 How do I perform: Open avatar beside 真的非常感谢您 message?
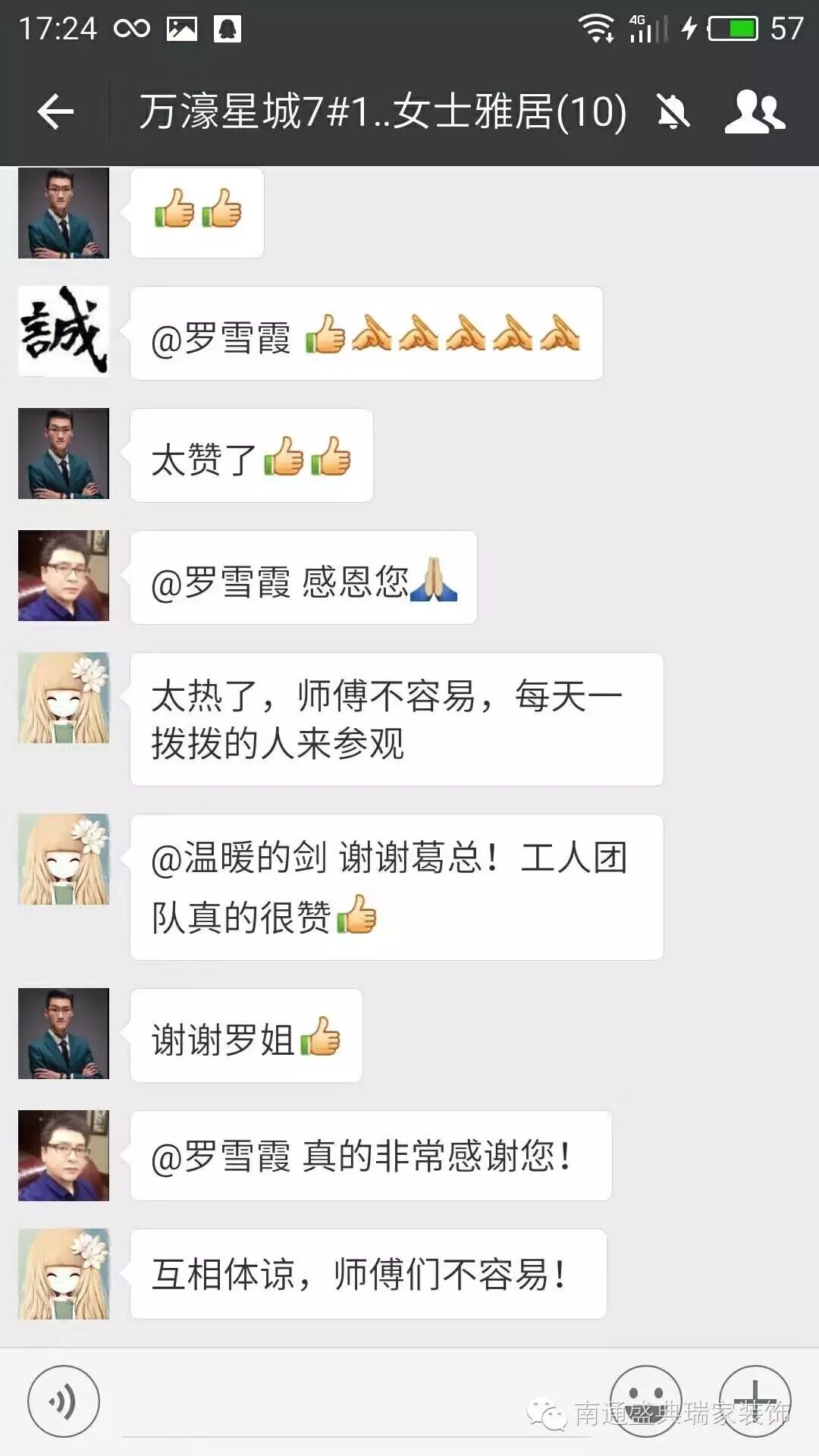coord(64,1155)
